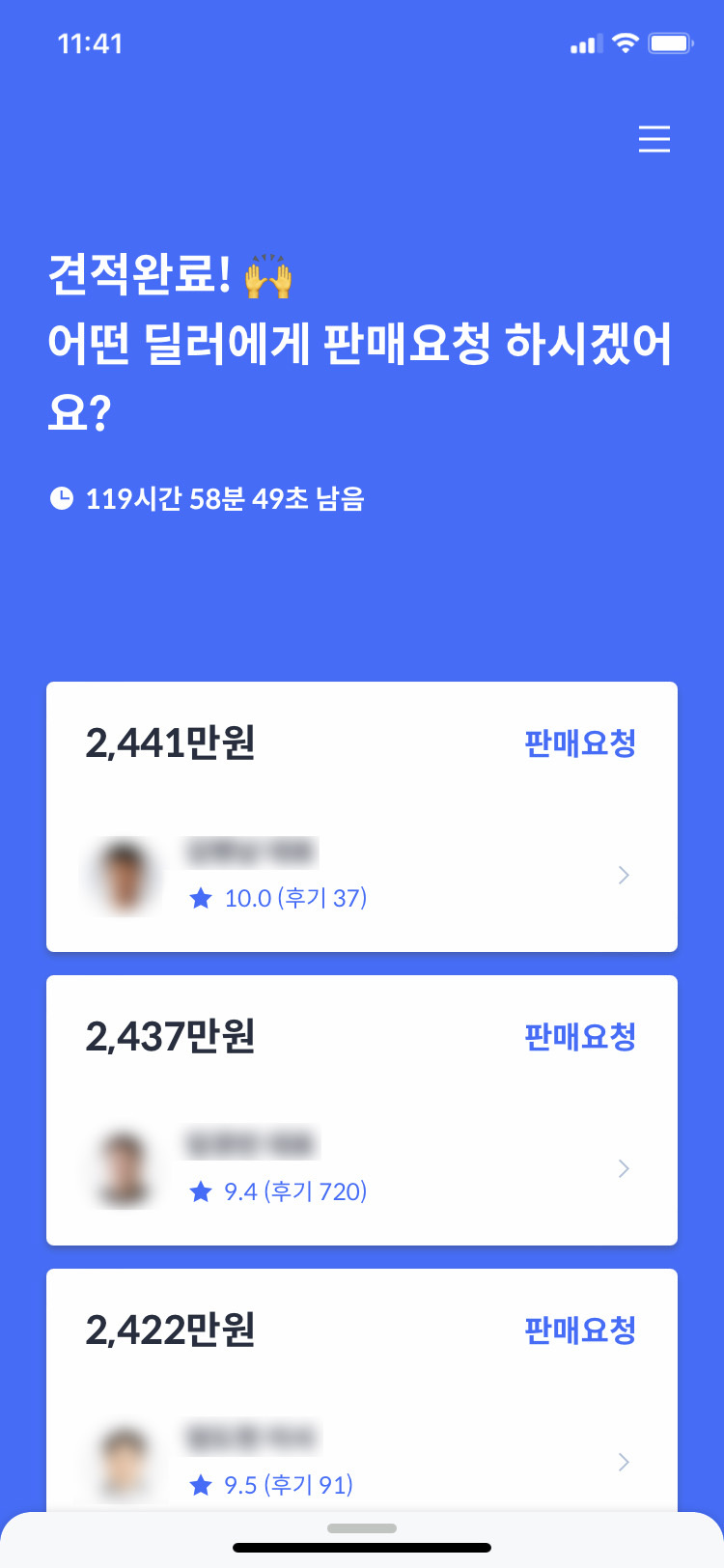Image resolution: width=724 pixels, height=1568 pixels.
Task: Open the hamburger menu
Action: click(654, 139)
